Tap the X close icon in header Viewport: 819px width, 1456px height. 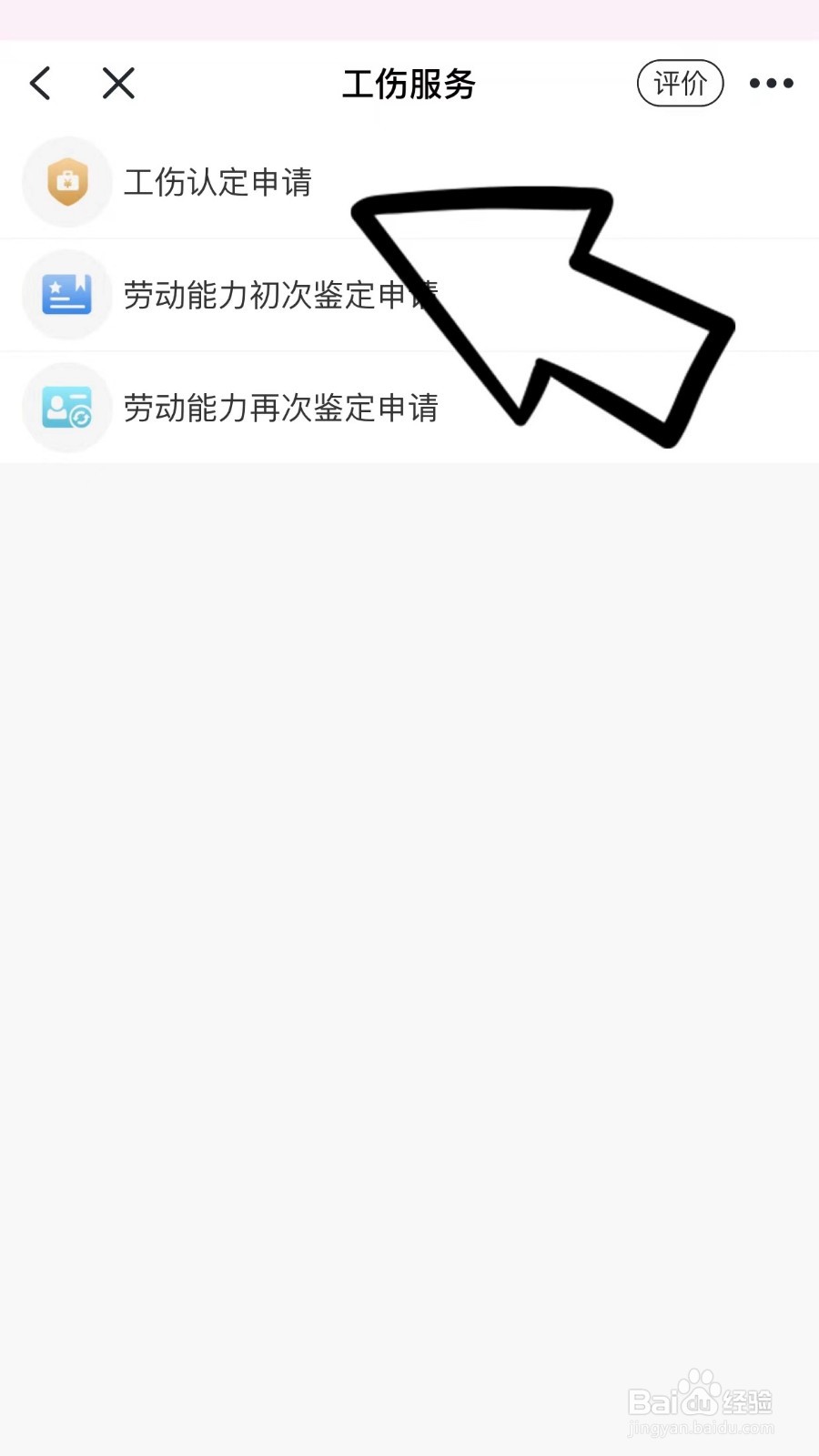click(x=117, y=83)
